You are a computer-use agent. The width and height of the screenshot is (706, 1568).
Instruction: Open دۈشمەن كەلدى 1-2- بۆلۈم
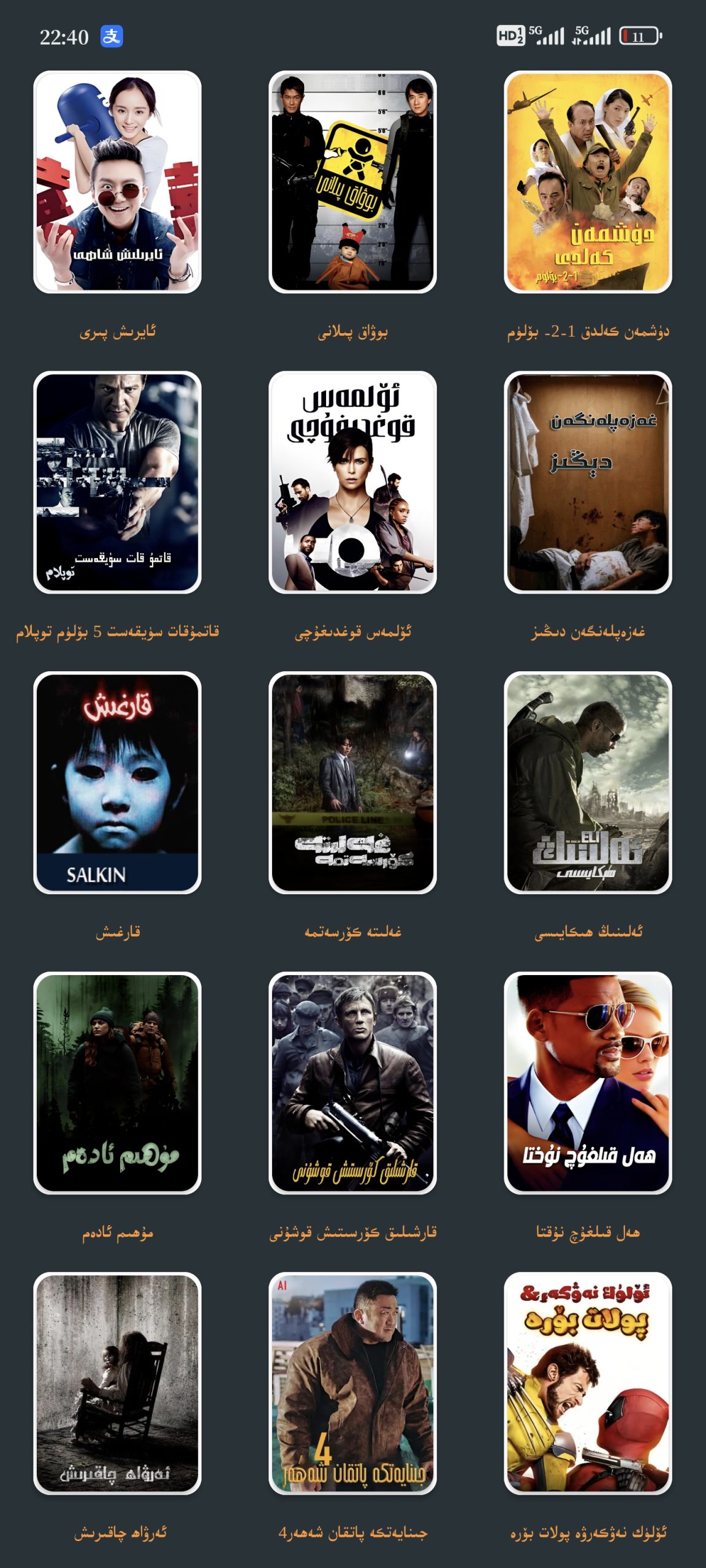tap(588, 182)
